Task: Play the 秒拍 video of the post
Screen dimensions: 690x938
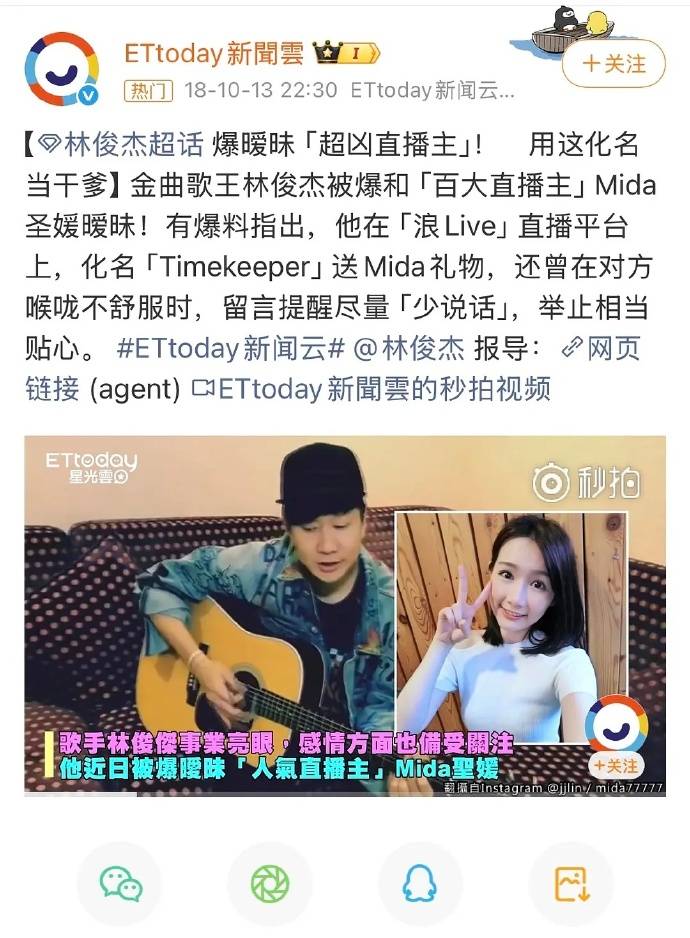Action: (345, 615)
